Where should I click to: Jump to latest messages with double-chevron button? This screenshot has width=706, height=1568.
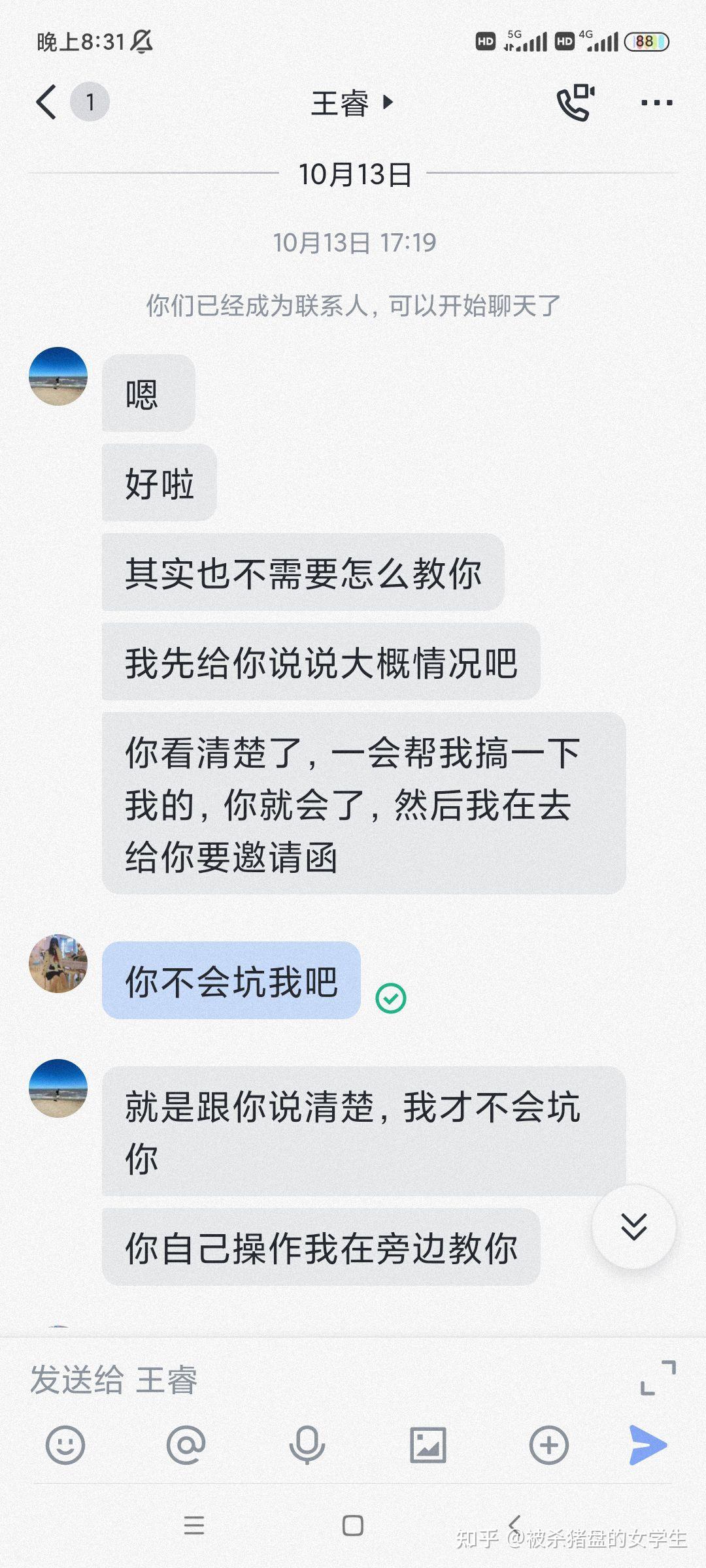633,1226
